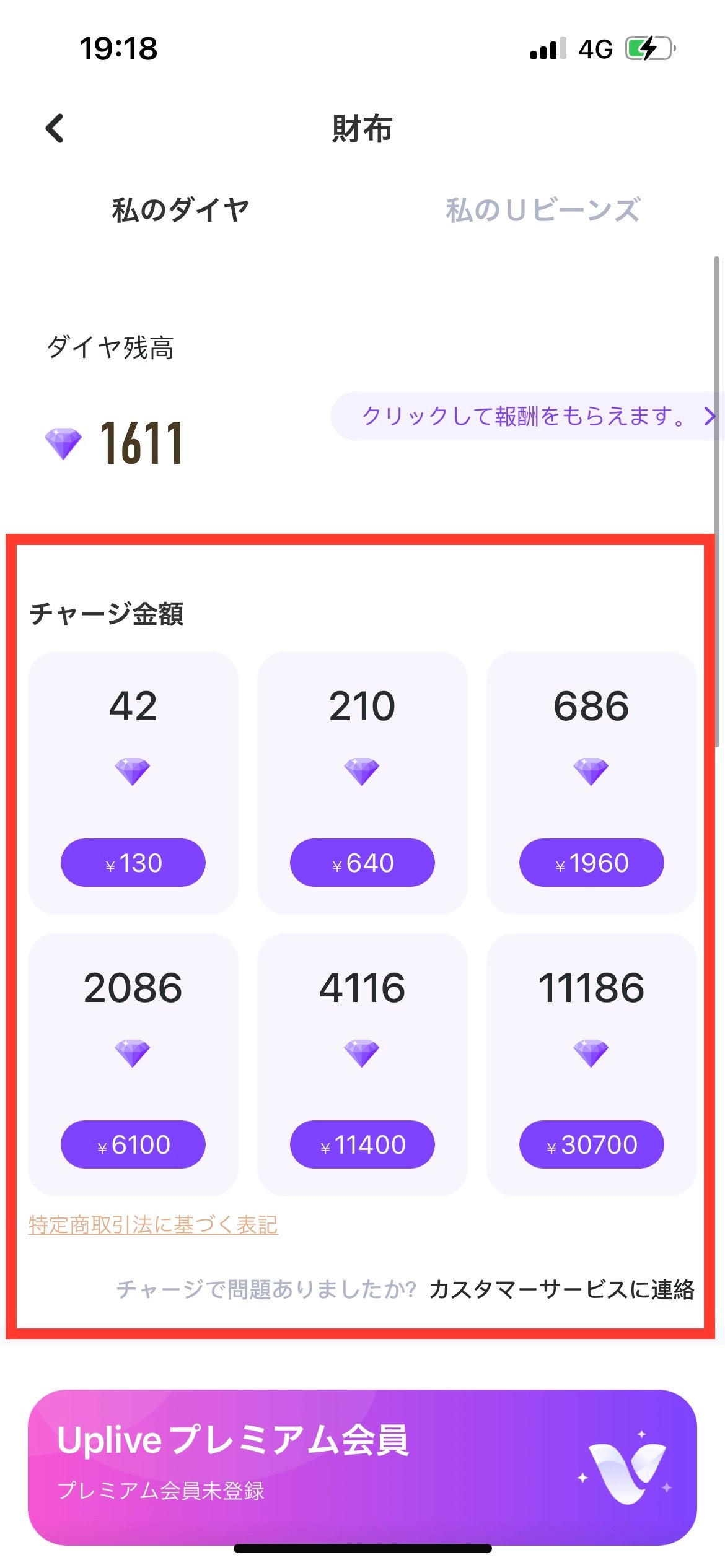Buy 210 diamonds for ¥640
Screen dimensions: 725x1568
(x=362, y=862)
